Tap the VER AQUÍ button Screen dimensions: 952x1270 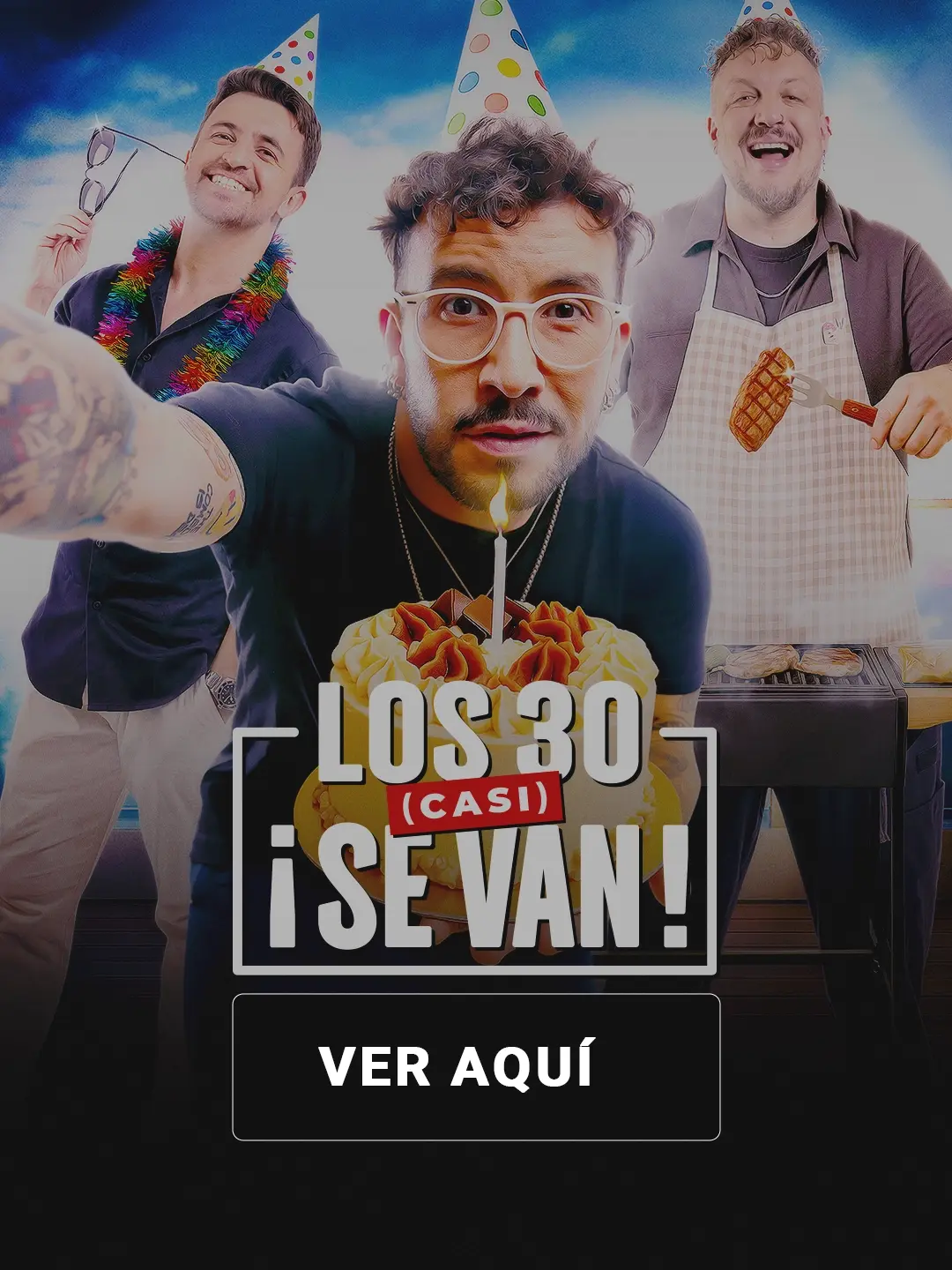point(476,1066)
